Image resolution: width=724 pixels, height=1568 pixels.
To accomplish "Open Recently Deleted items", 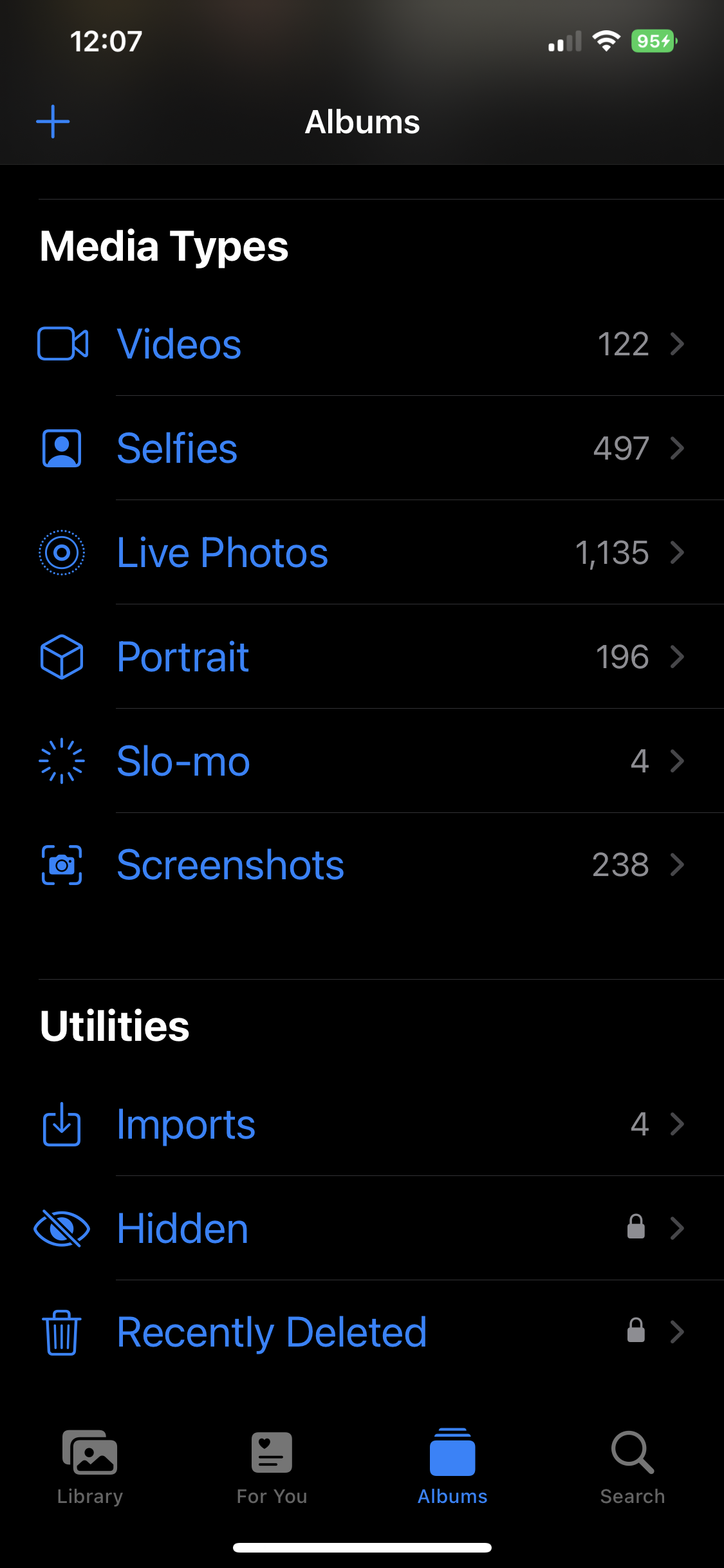I will (x=272, y=1332).
